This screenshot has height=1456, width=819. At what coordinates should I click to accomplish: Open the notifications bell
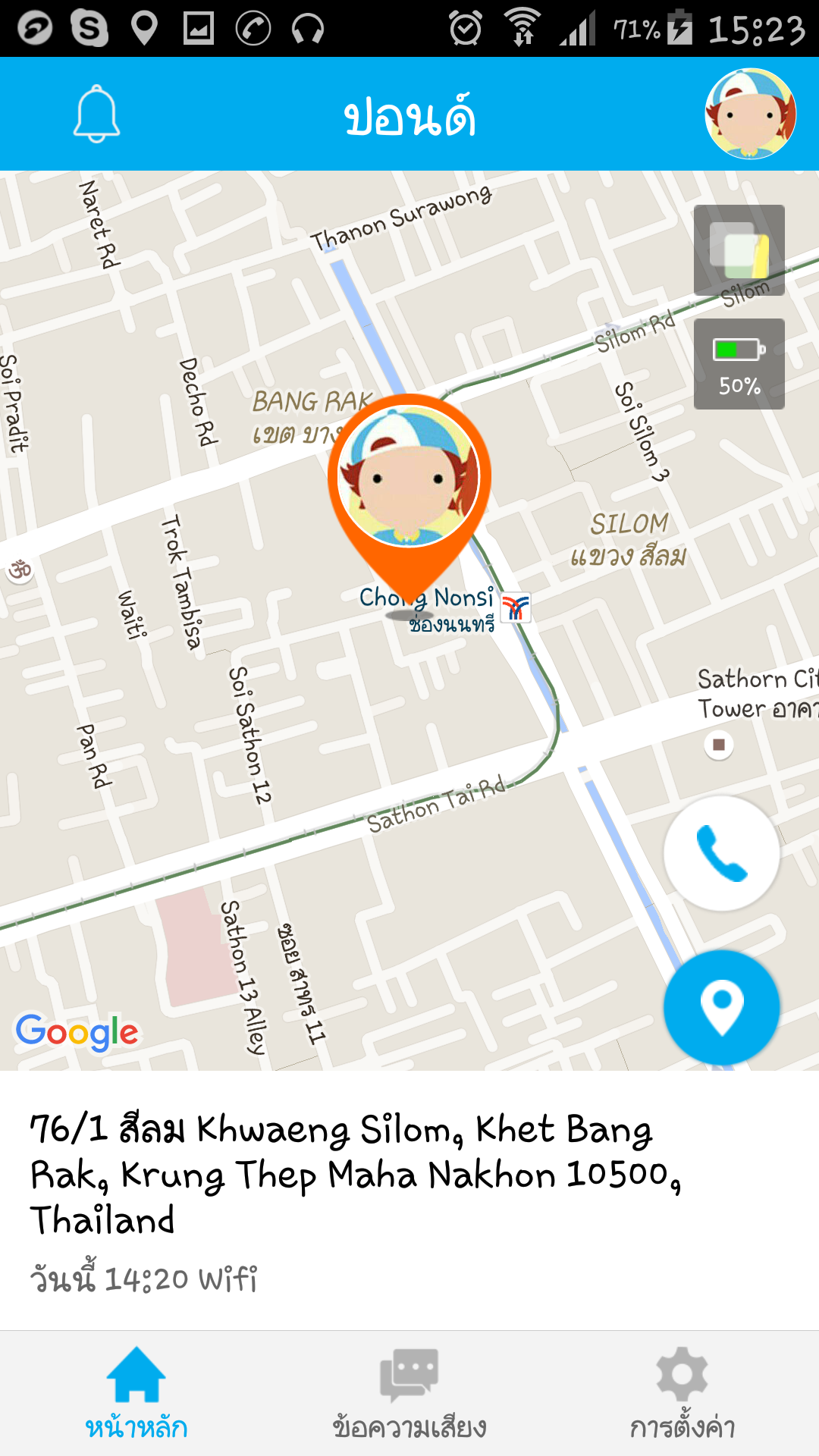point(96,115)
